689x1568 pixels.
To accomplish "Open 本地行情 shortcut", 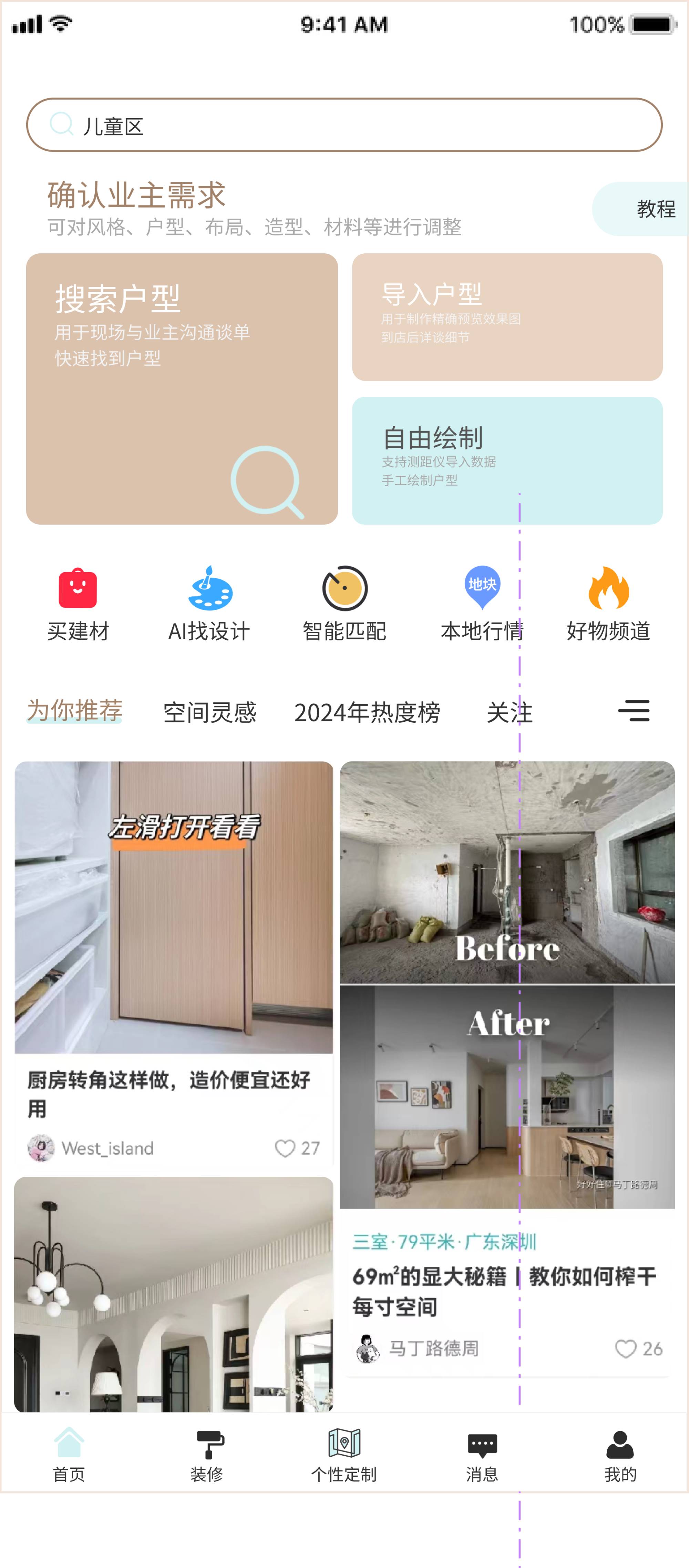I will point(482,603).
